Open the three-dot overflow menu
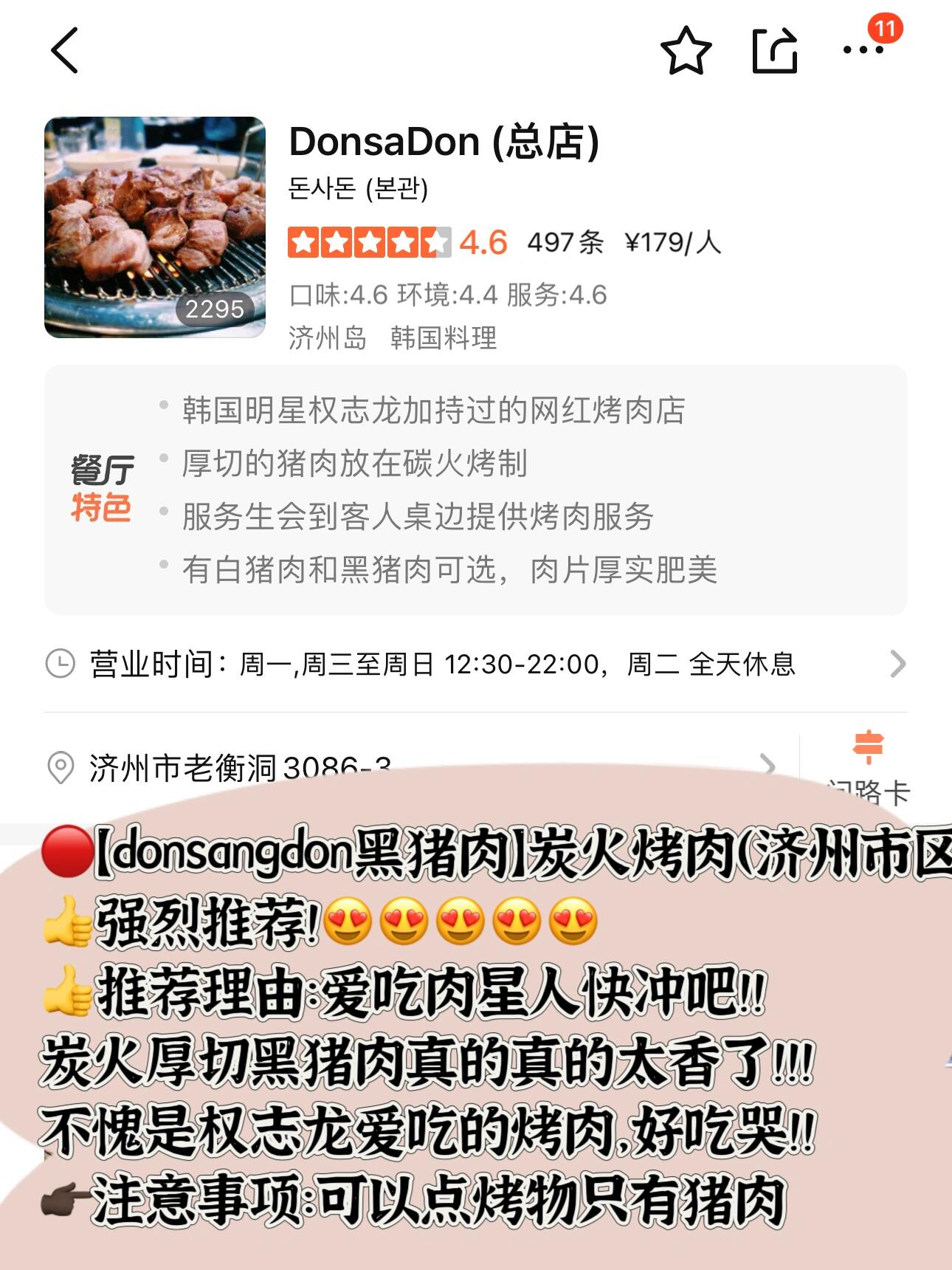The width and height of the screenshot is (952, 1270). point(862,50)
